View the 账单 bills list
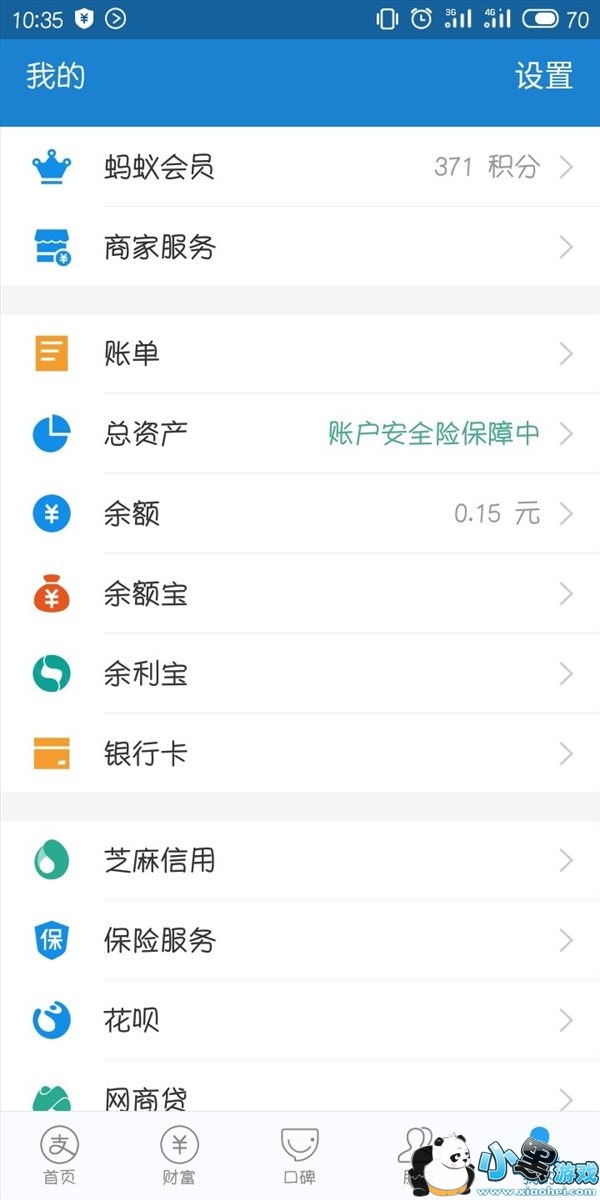Viewport: 600px width, 1200px height. coord(300,353)
